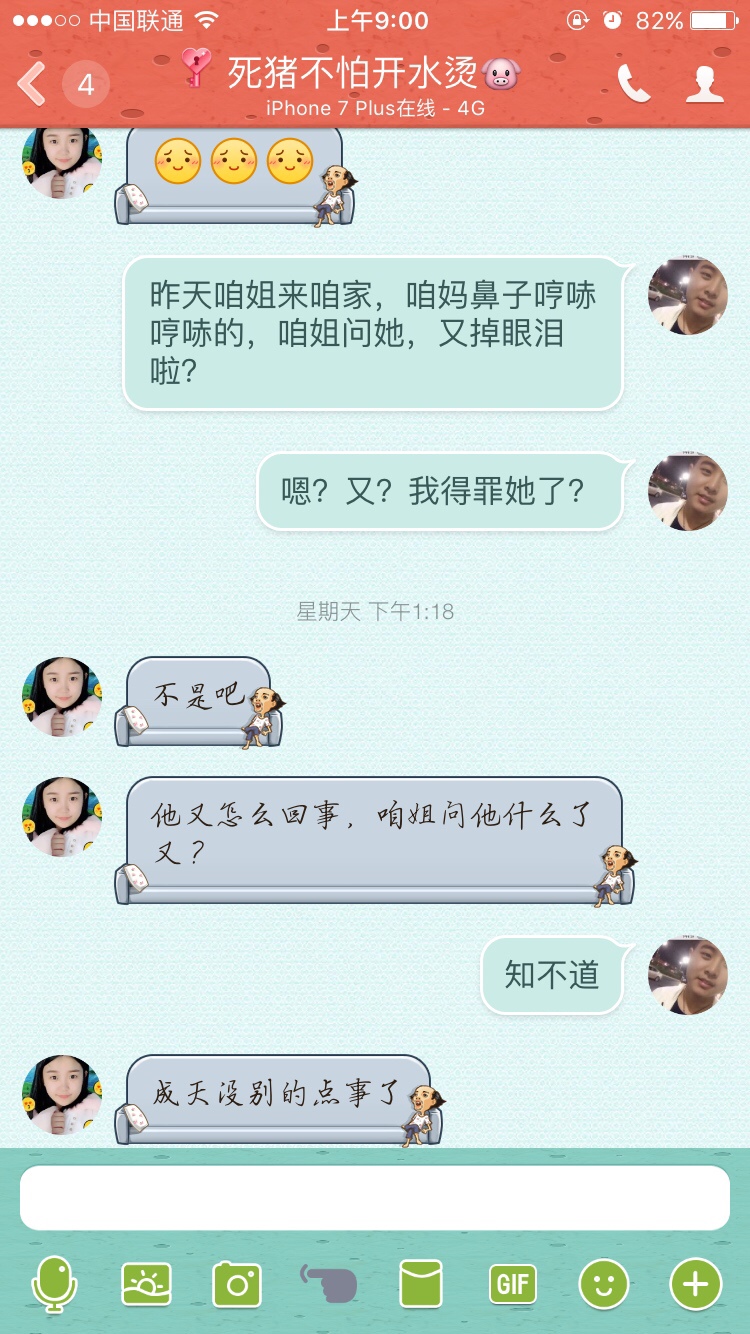Go back to the message list
750x1334 pixels.
[x=34, y=84]
